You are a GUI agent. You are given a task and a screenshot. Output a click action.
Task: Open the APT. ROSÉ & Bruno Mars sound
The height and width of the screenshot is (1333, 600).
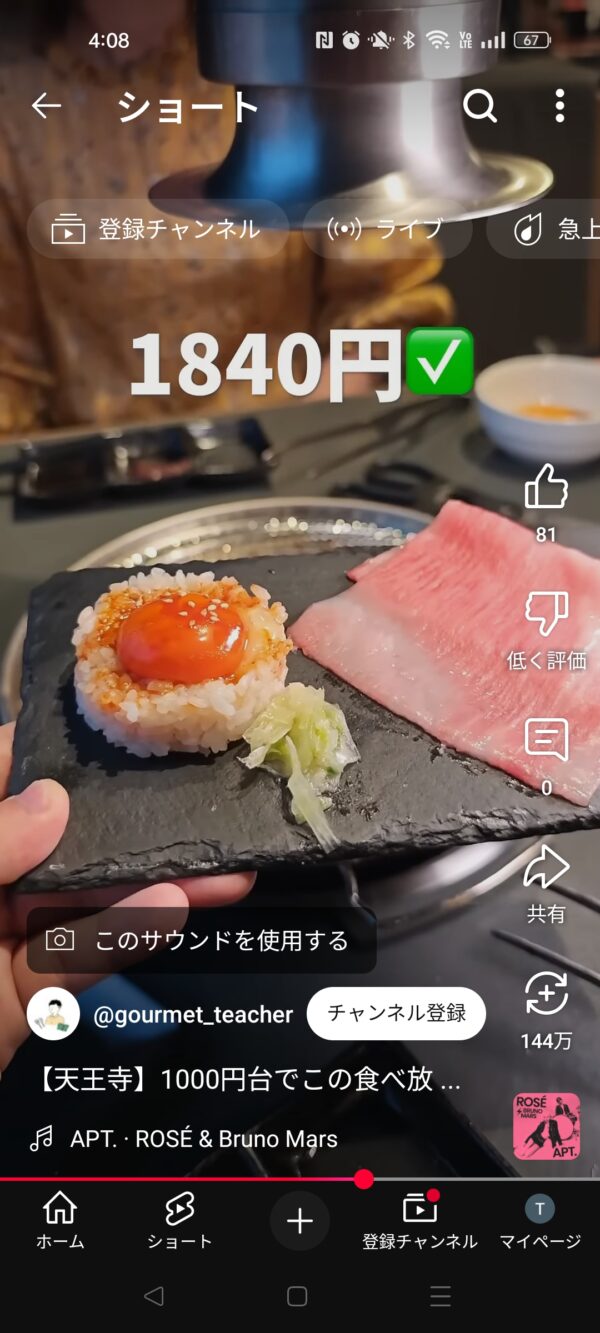tap(203, 1138)
